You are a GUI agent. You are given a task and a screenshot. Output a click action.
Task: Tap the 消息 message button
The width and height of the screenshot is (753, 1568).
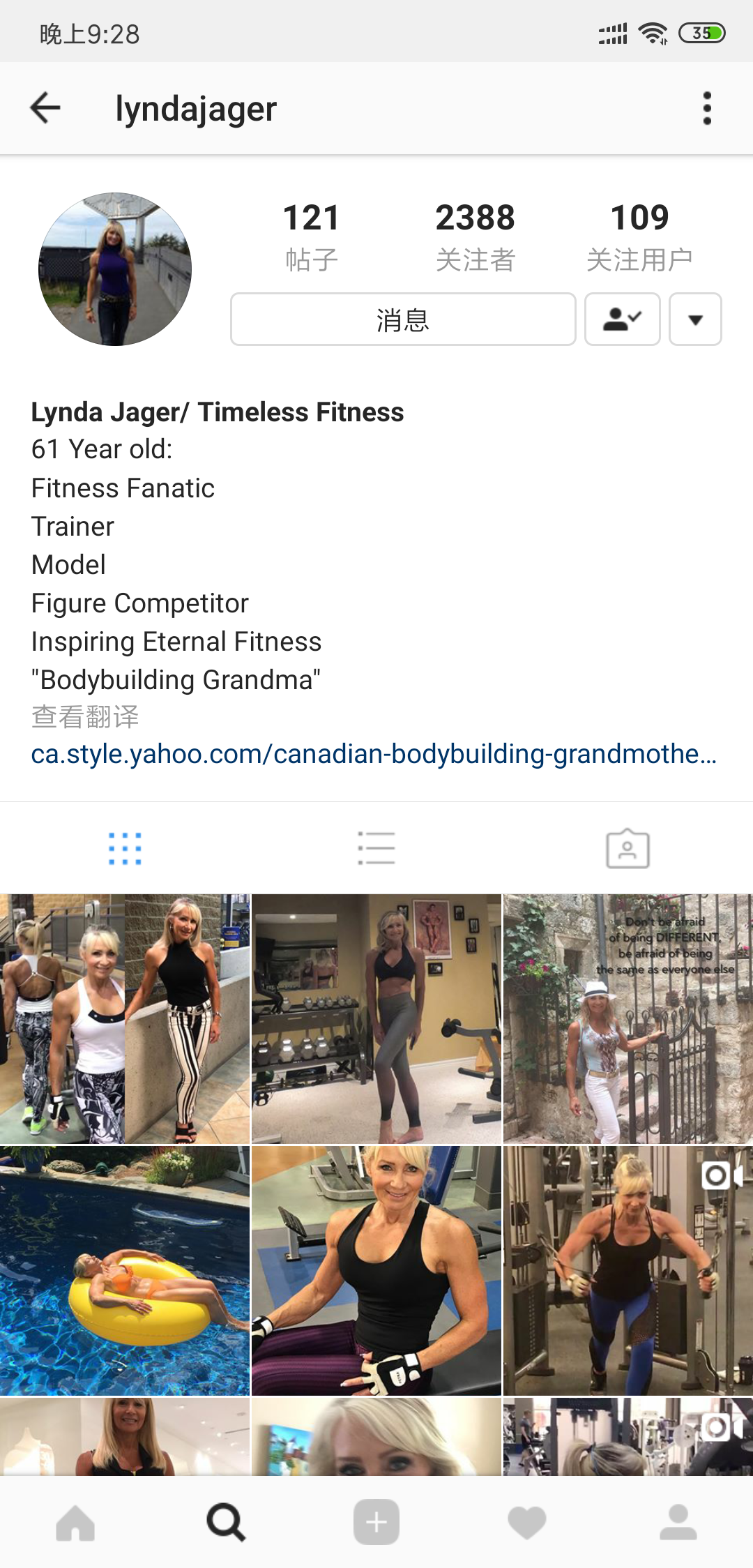pos(403,319)
